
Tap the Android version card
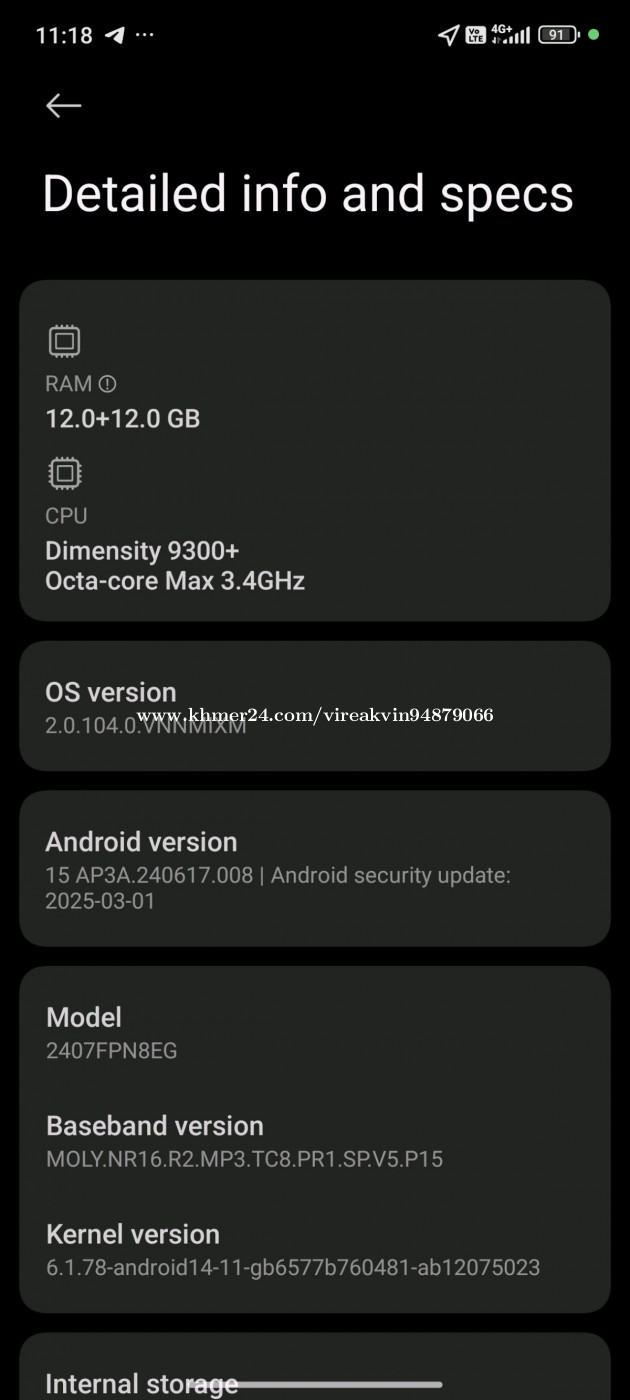coord(315,868)
